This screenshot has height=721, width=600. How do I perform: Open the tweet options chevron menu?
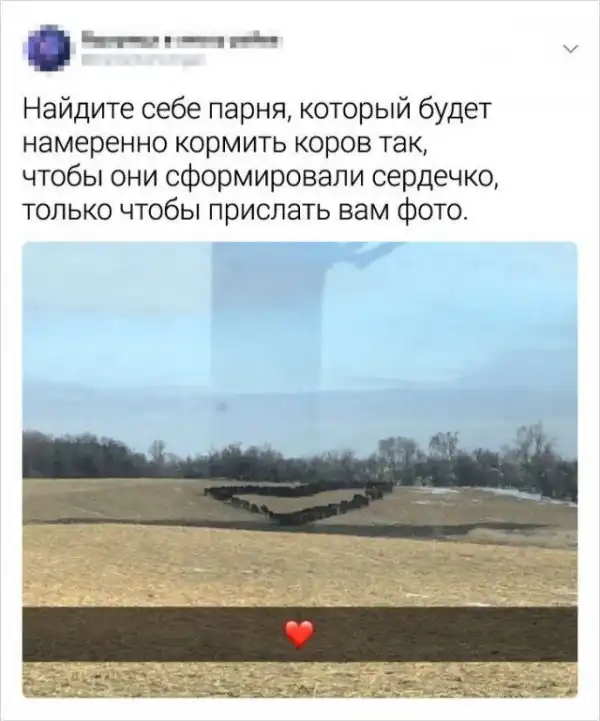point(571,46)
